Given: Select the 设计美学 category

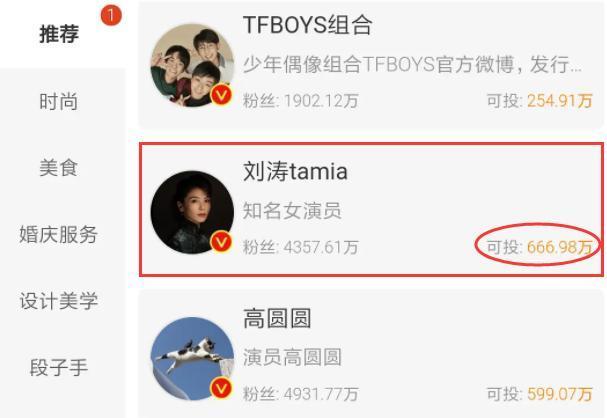Looking at the screenshot, I should pyautogui.click(x=58, y=301).
